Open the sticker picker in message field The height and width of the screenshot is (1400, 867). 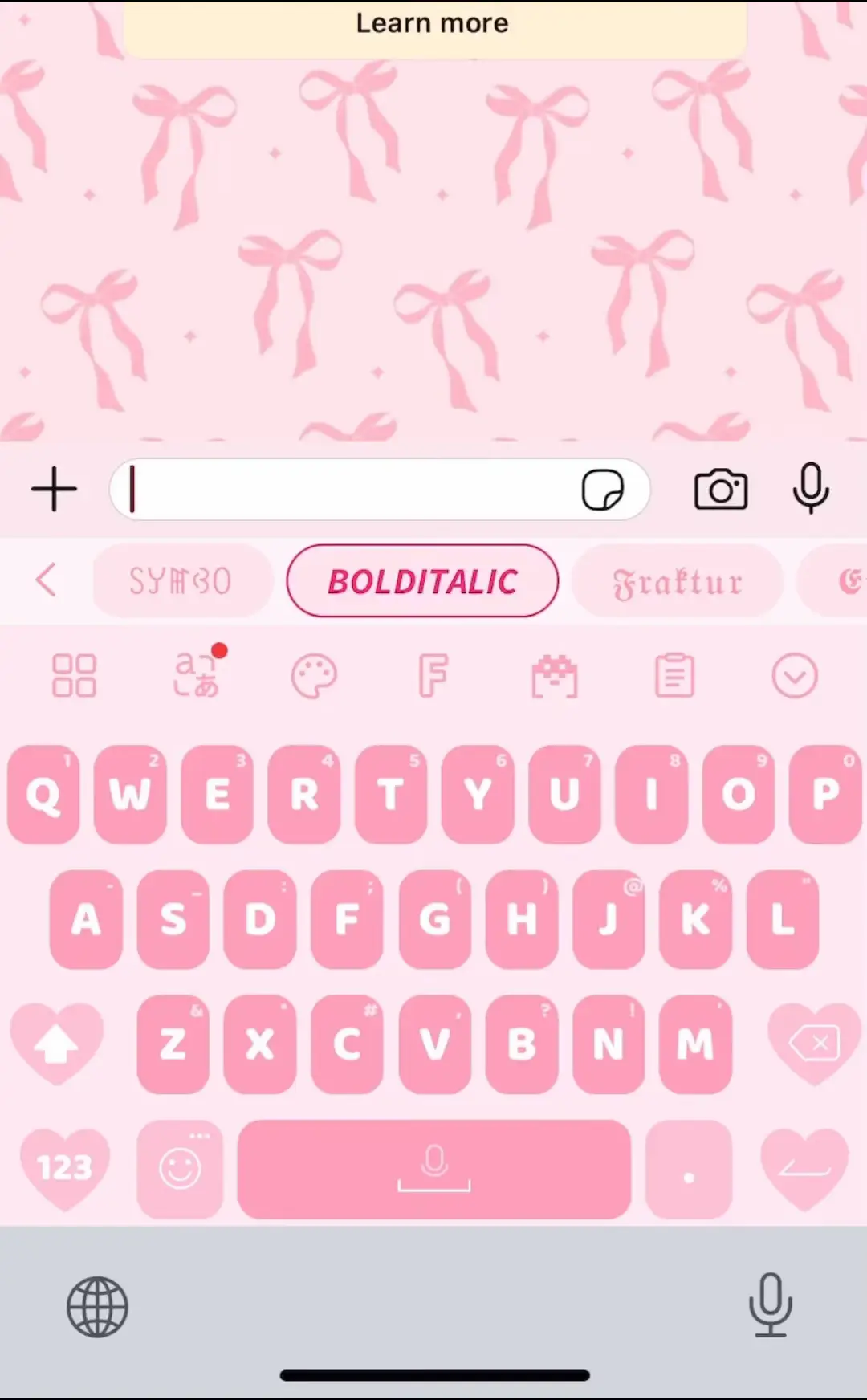click(x=603, y=490)
